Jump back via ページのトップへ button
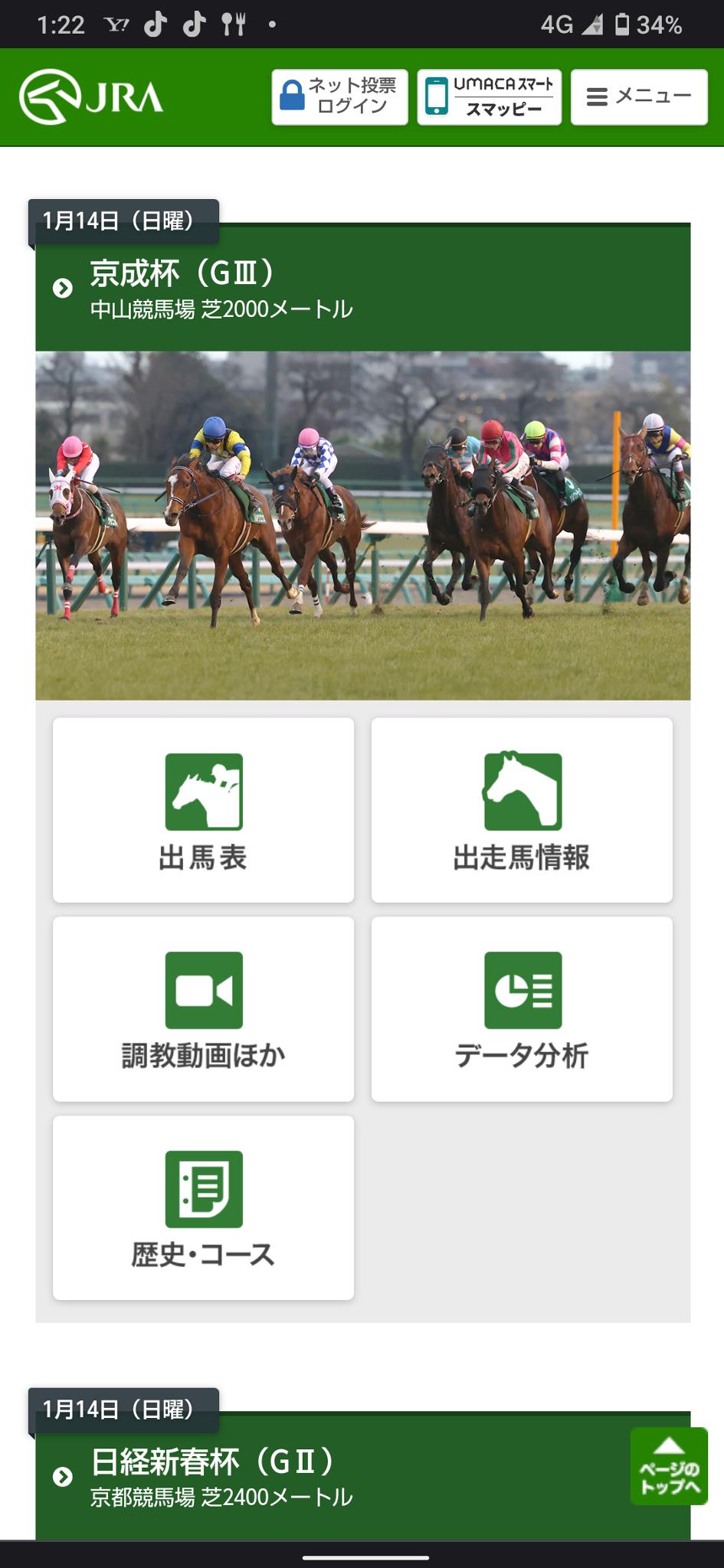Image resolution: width=724 pixels, height=1568 pixels. coord(669,1466)
